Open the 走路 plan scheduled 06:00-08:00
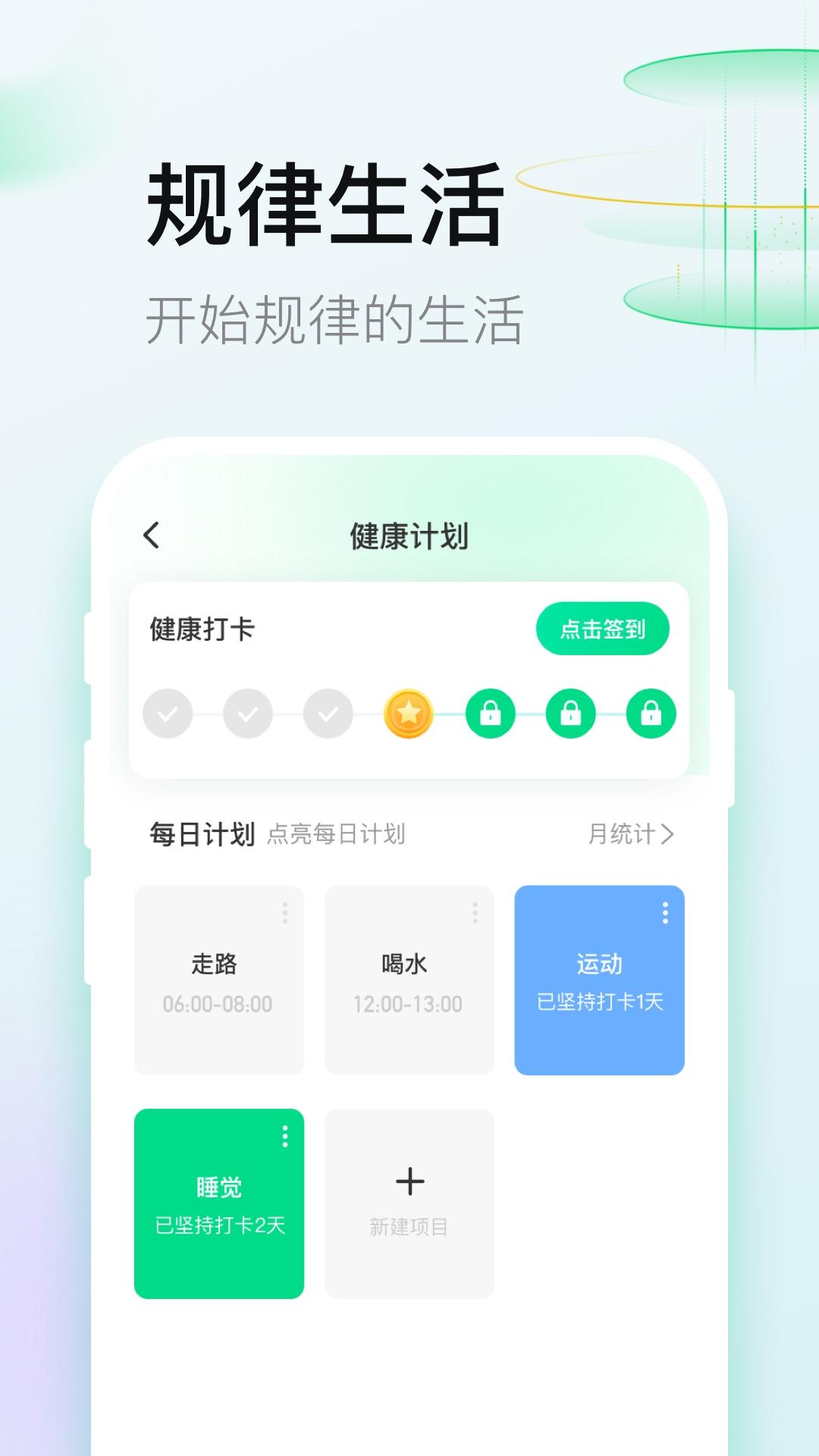Screen dimensions: 819x1456 [x=219, y=978]
